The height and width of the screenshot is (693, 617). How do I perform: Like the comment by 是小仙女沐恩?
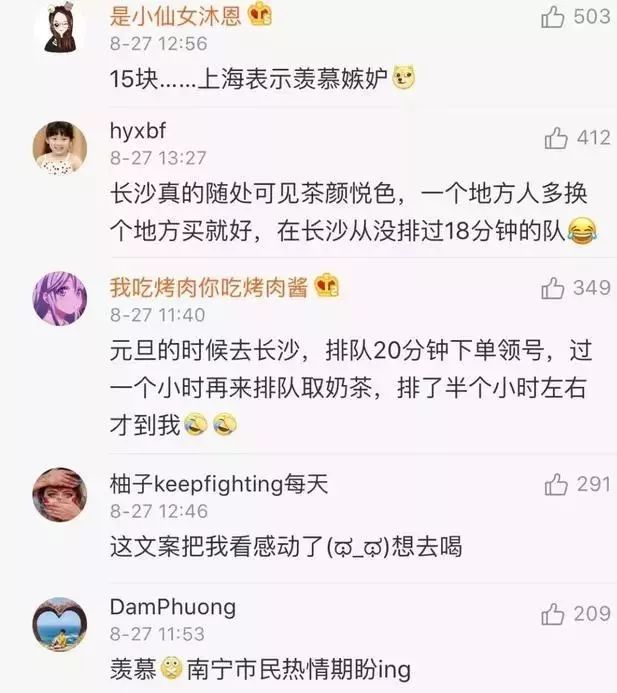(x=554, y=17)
